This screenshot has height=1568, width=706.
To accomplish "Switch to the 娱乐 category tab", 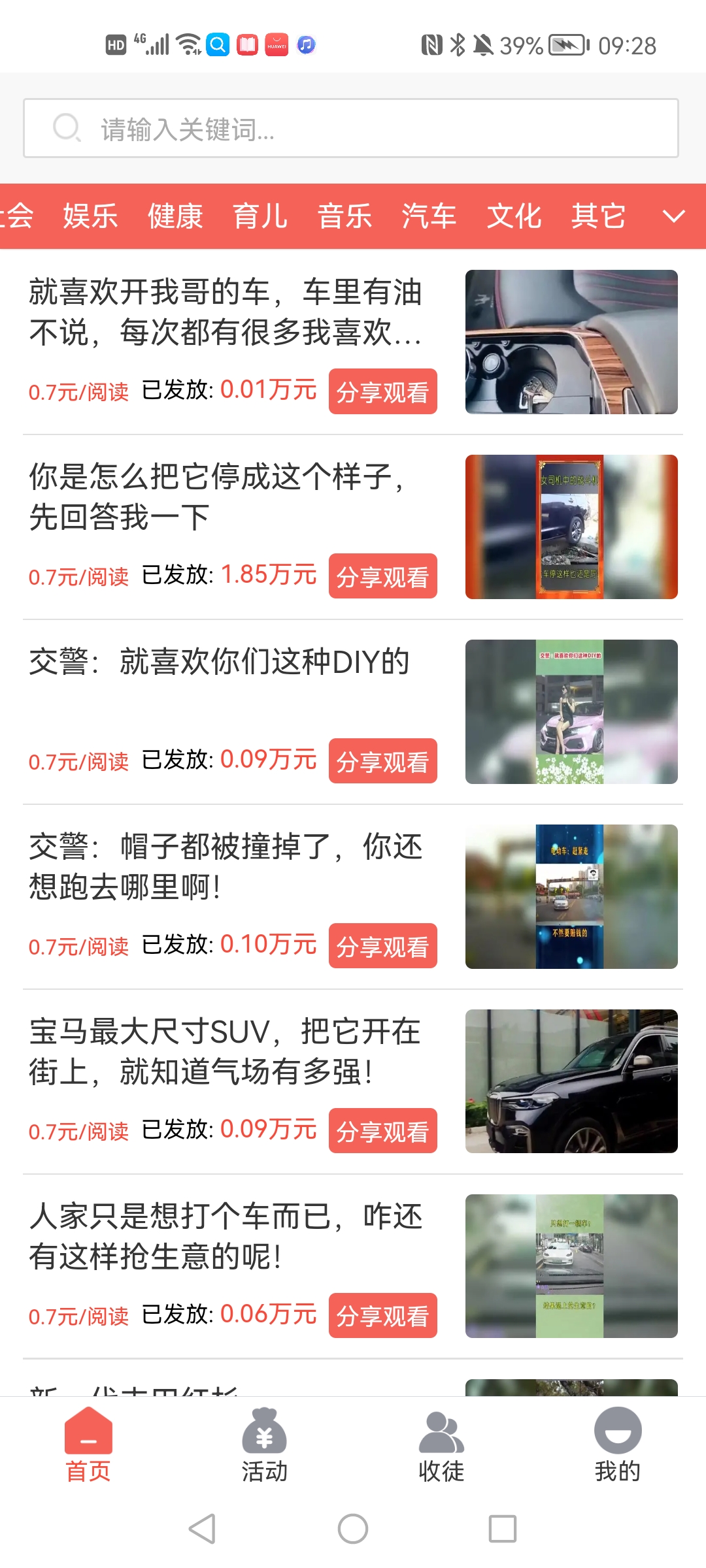I will tap(90, 217).
